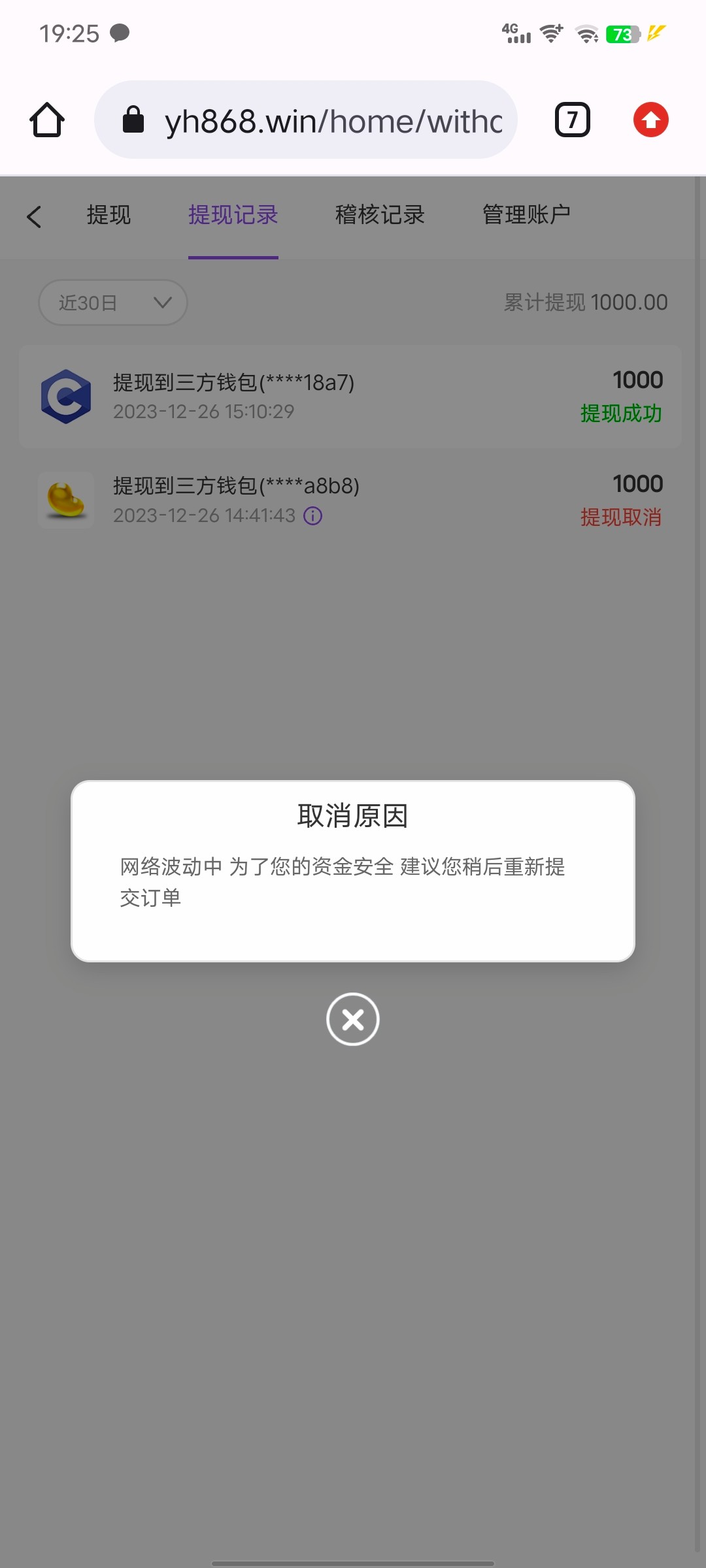The image size is (706, 1568).
Task: Select the 提现记录 tab
Action: pyautogui.click(x=233, y=215)
